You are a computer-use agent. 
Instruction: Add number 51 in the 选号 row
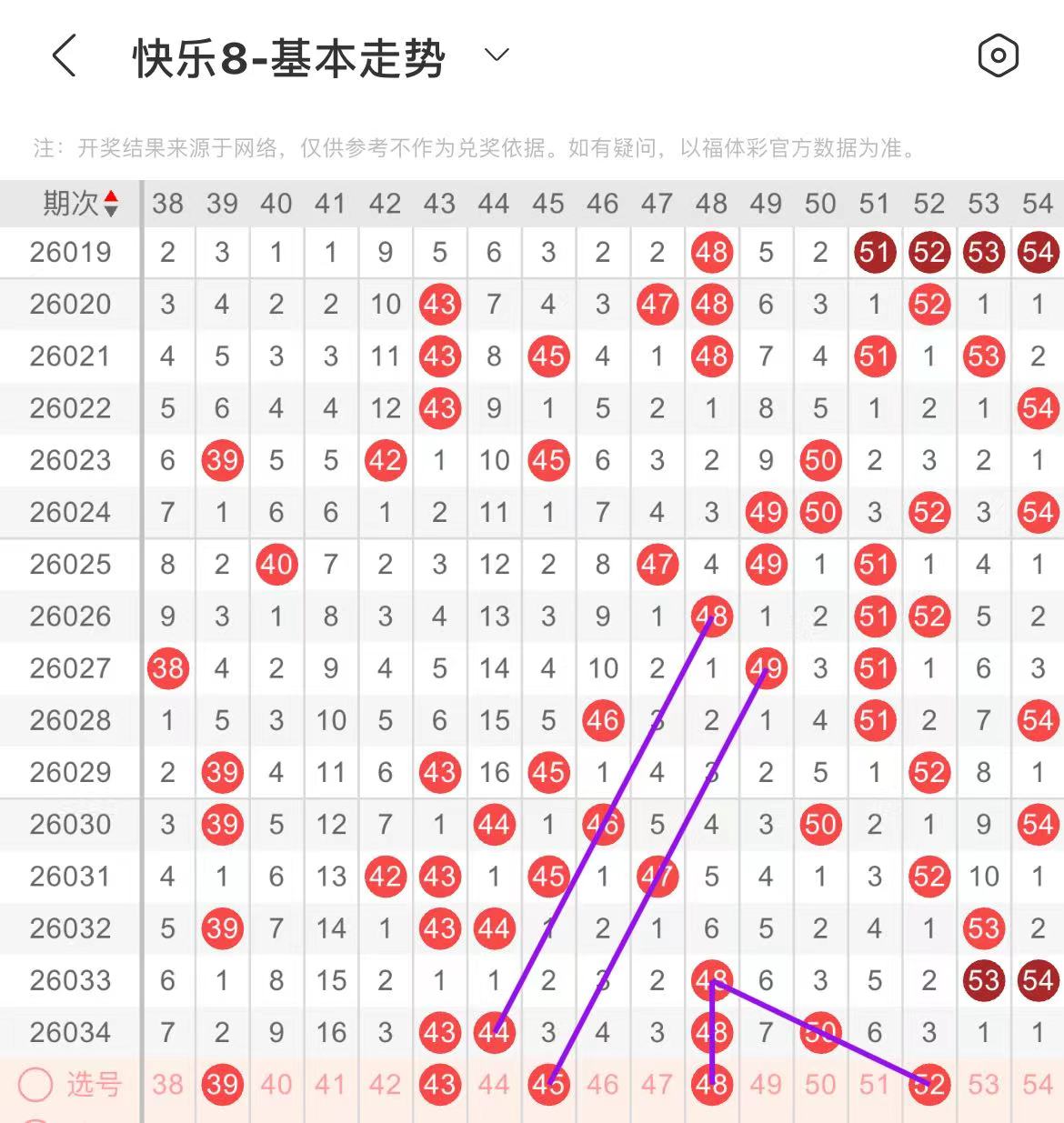pyautogui.click(x=874, y=1084)
